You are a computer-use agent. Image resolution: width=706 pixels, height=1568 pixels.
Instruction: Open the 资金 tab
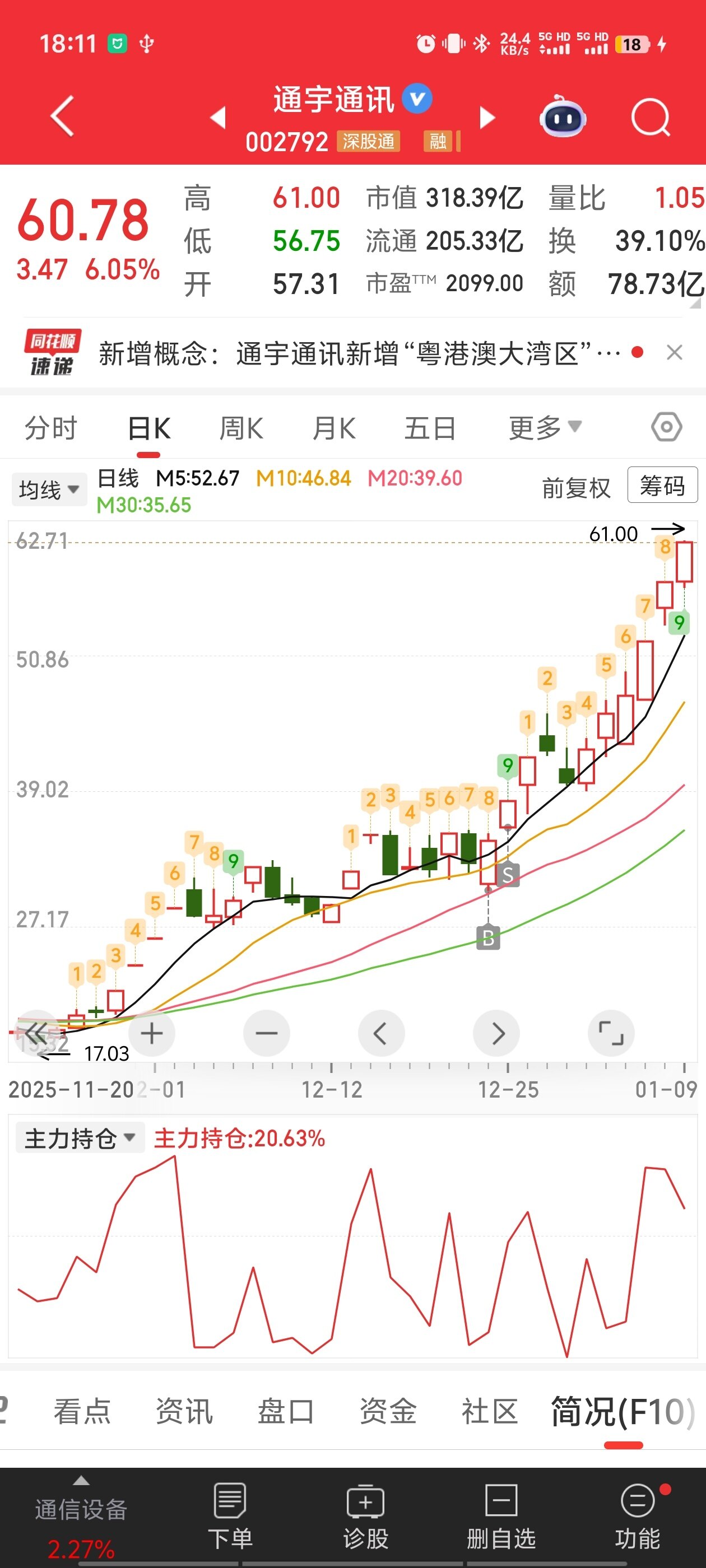[387, 1412]
